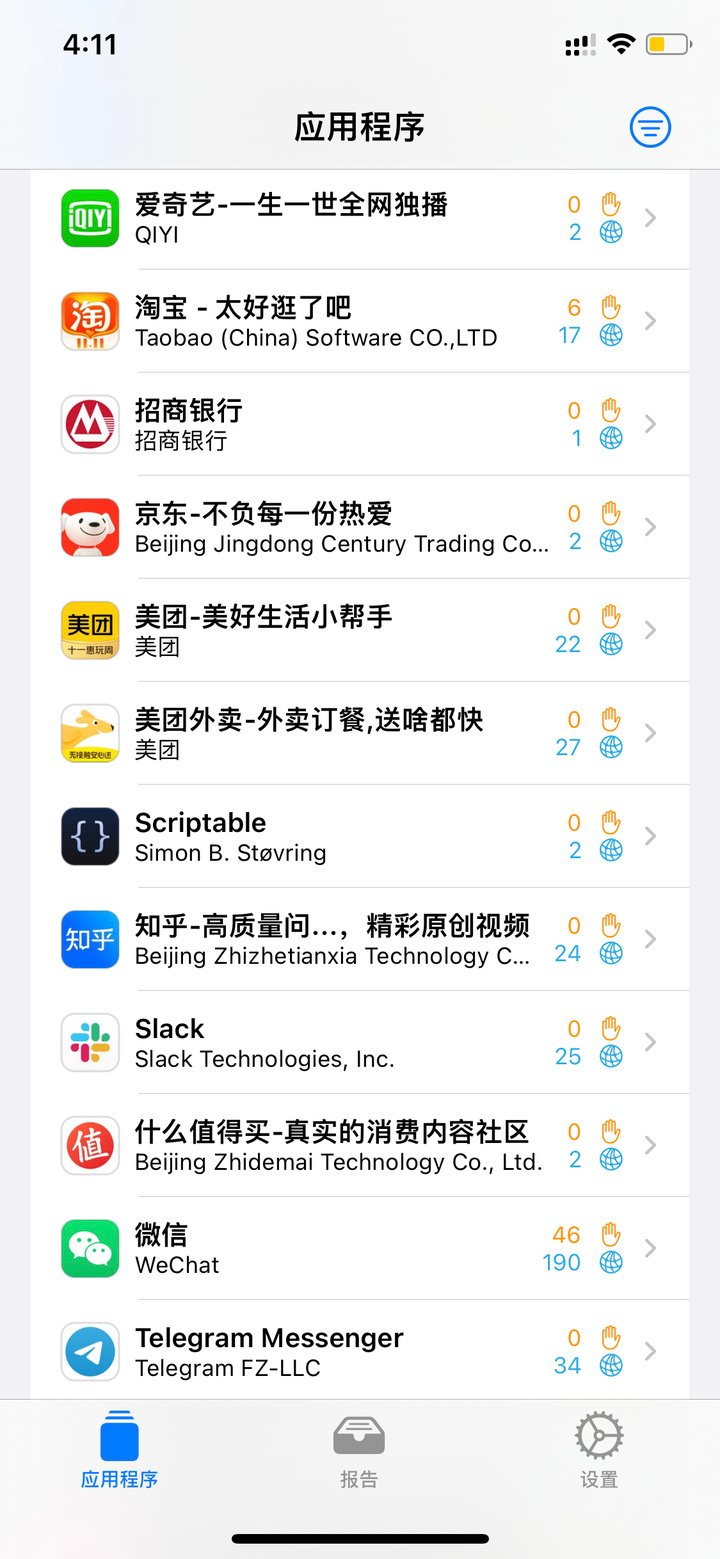Open the Scriptable app details

coord(360,836)
